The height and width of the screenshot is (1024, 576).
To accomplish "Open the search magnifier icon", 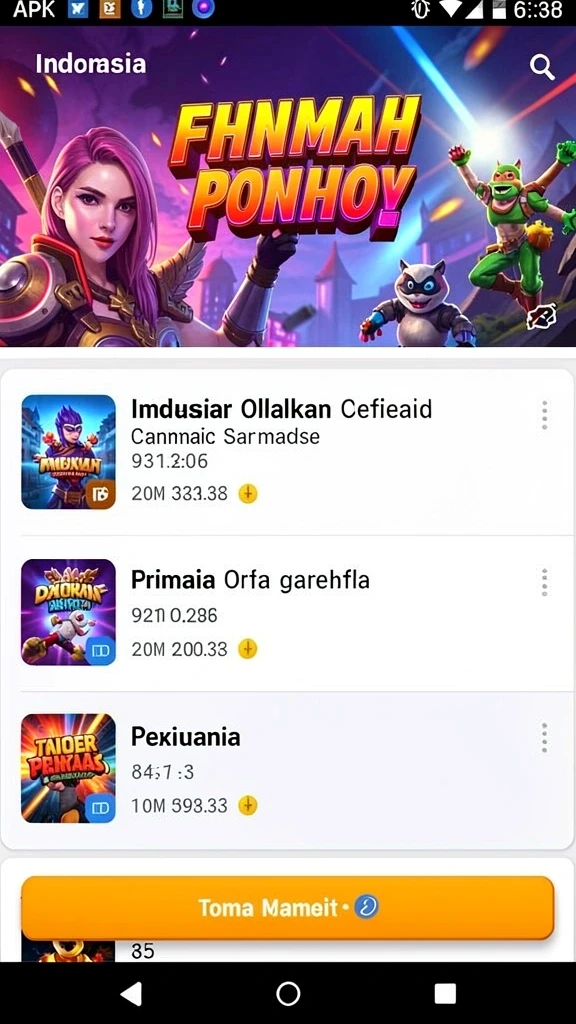I will point(542,66).
